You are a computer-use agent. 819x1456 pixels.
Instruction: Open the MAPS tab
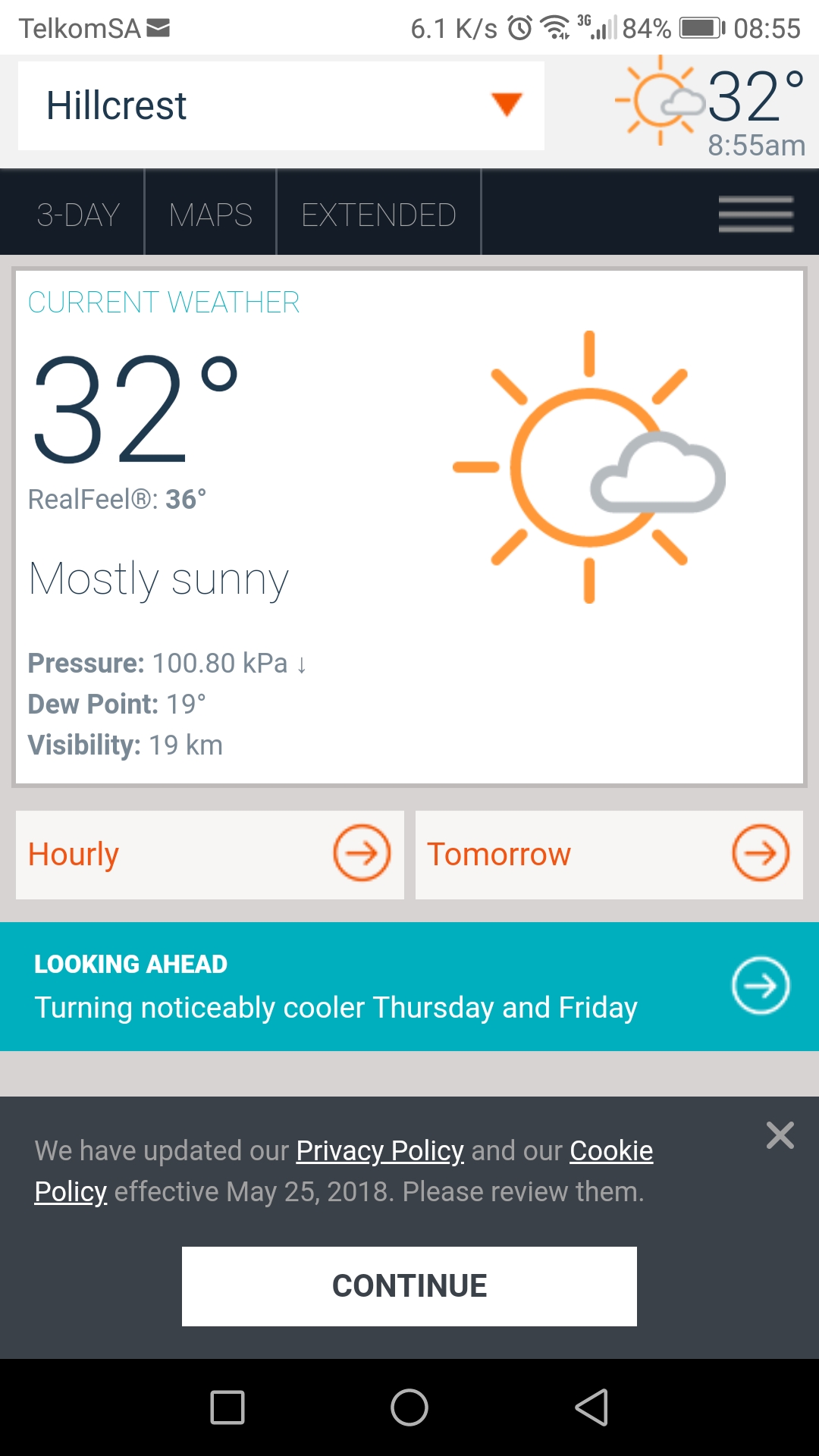point(211,215)
